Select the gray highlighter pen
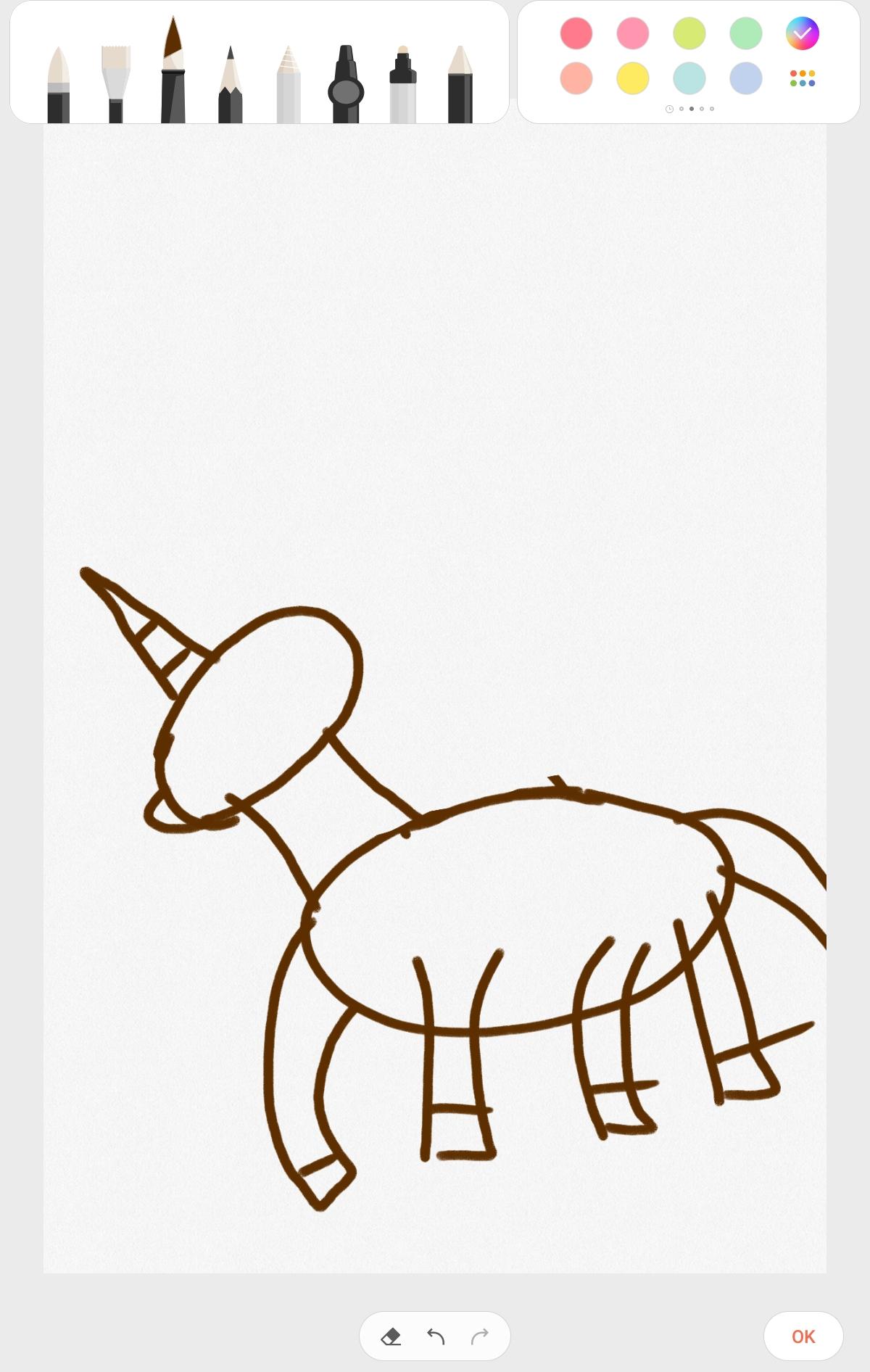The width and height of the screenshot is (870, 1372). coord(403,86)
